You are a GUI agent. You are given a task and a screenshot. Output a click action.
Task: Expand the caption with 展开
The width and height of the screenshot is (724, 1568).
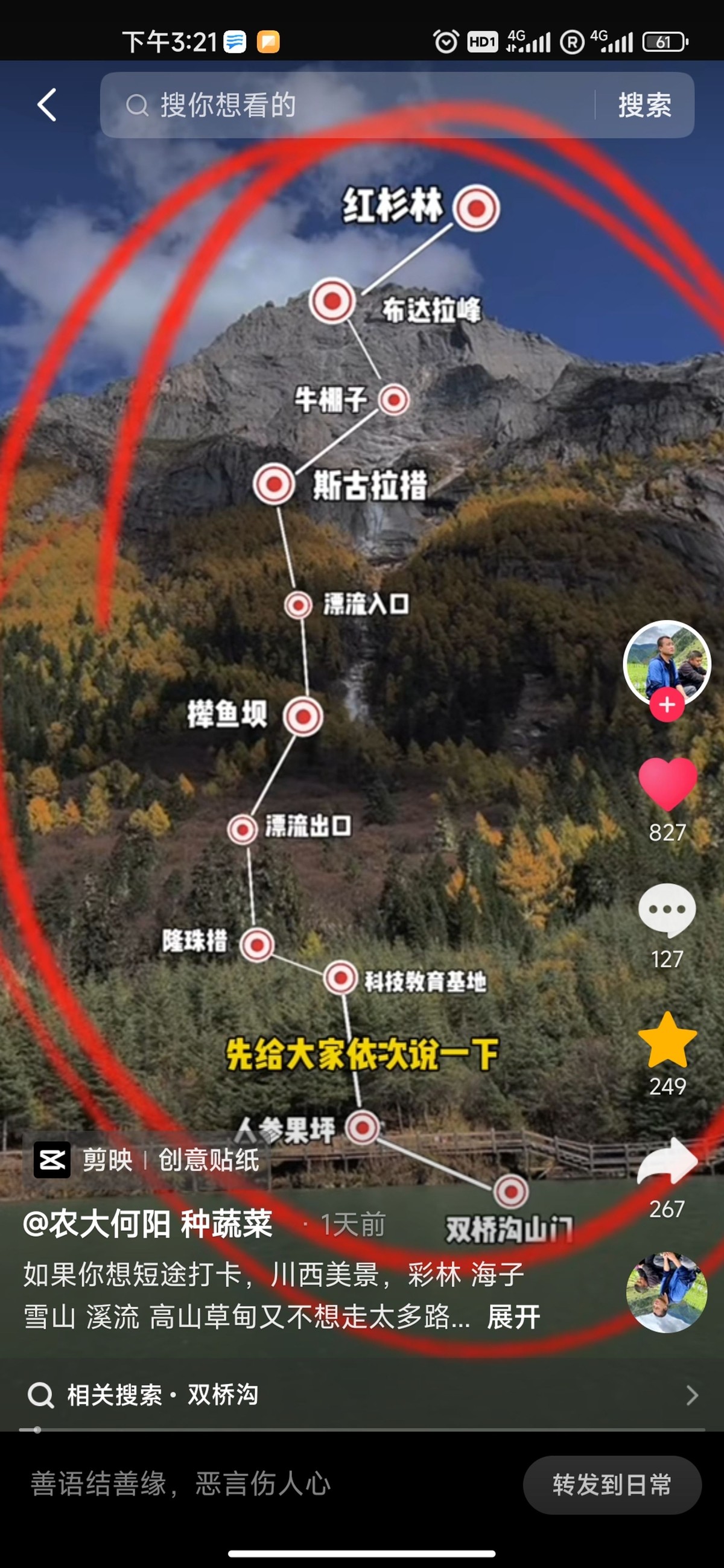pyautogui.click(x=513, y=1316)
